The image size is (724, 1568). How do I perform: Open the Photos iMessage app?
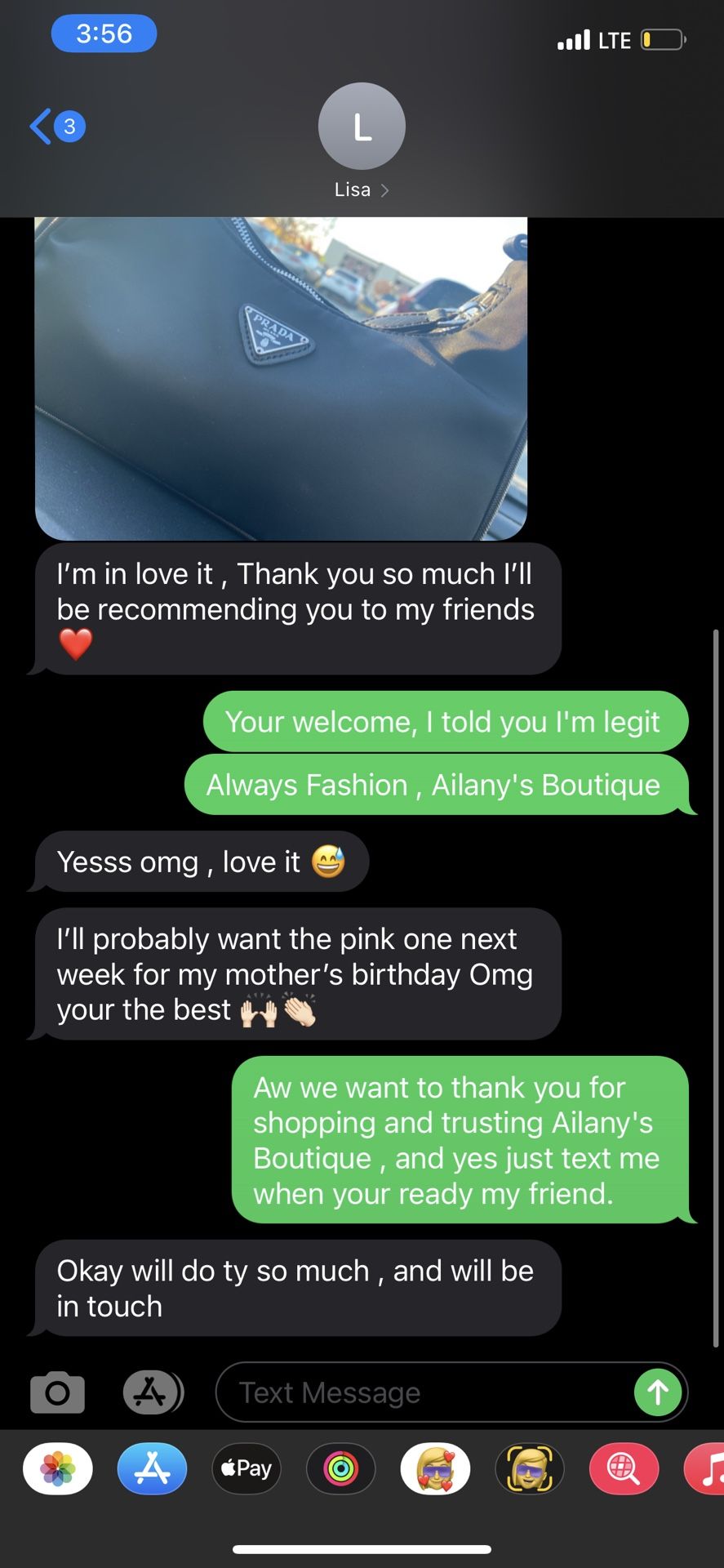point(58,1468)
